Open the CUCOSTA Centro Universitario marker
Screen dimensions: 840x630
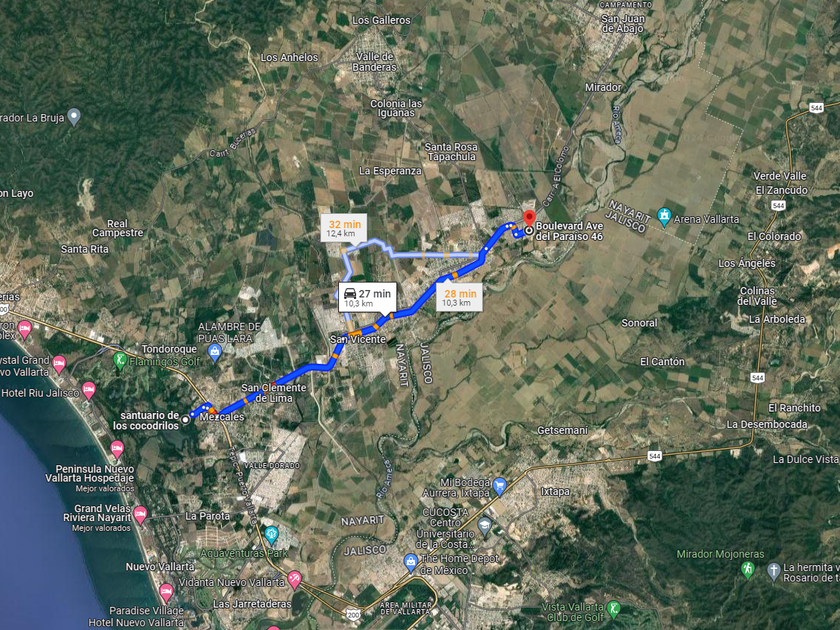pos(485,526)
